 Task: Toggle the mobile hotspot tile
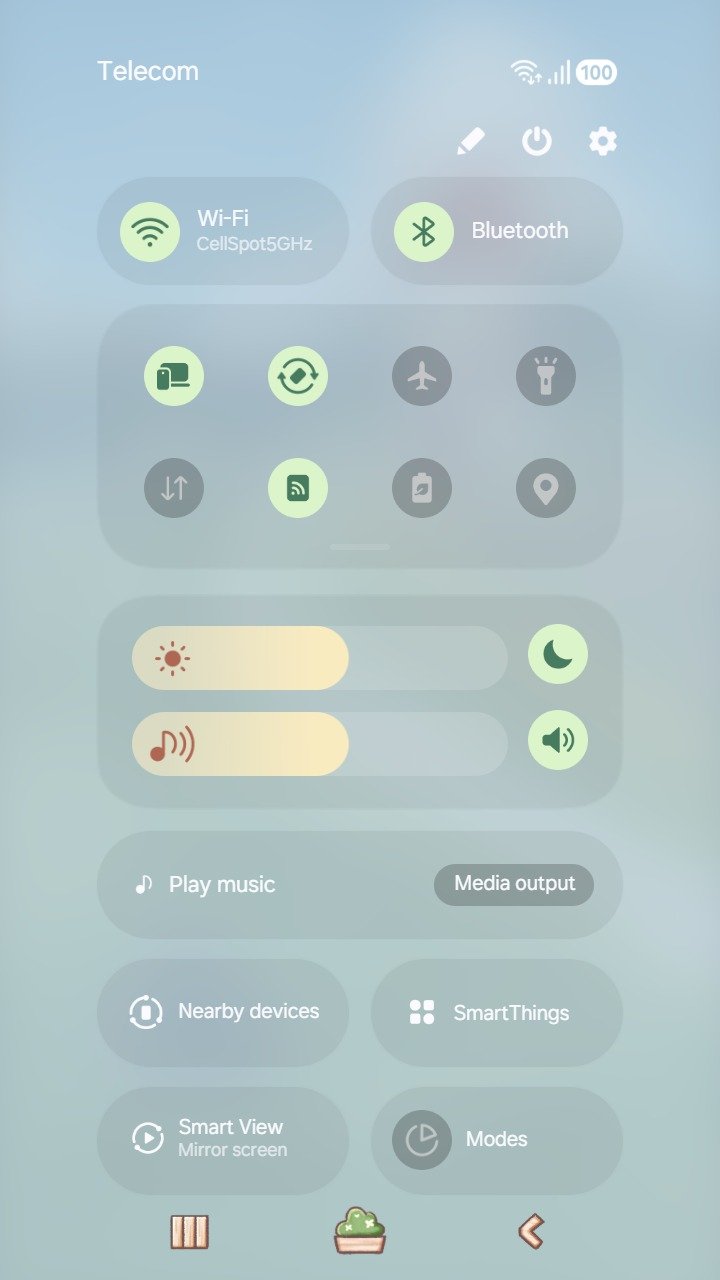tap(298, 488)
